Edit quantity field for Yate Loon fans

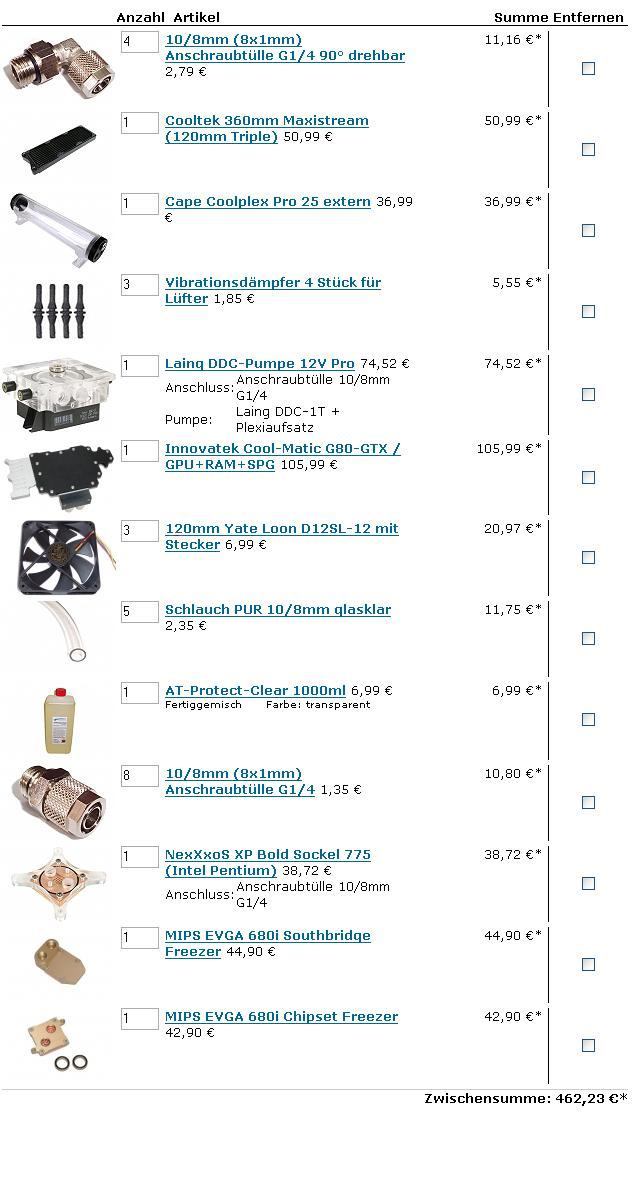pyautogui.click(x=140, y=530)
